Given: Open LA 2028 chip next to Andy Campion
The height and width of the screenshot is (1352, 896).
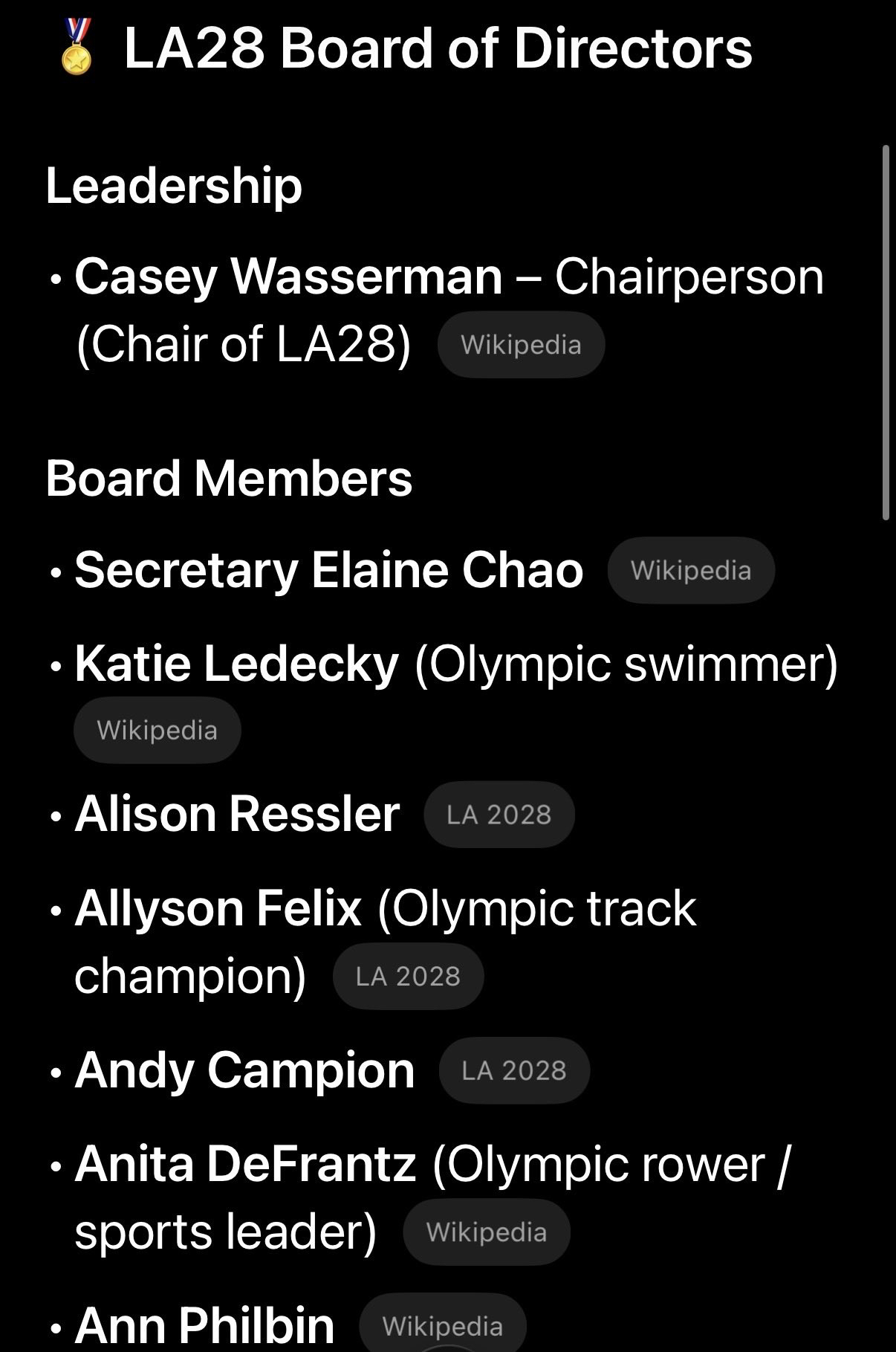Looking at the screenshot, I should 514,1070.
